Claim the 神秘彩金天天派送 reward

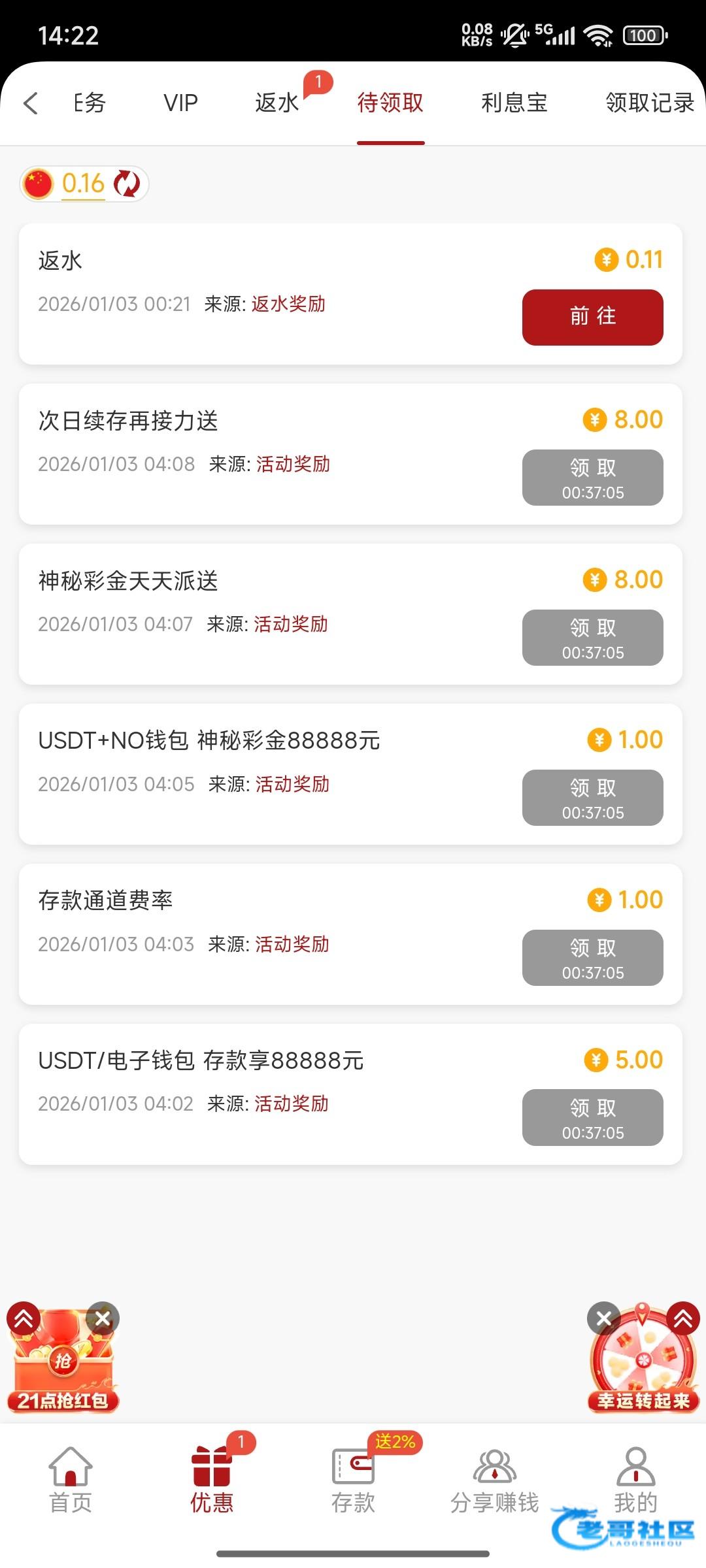coord(592,638)
